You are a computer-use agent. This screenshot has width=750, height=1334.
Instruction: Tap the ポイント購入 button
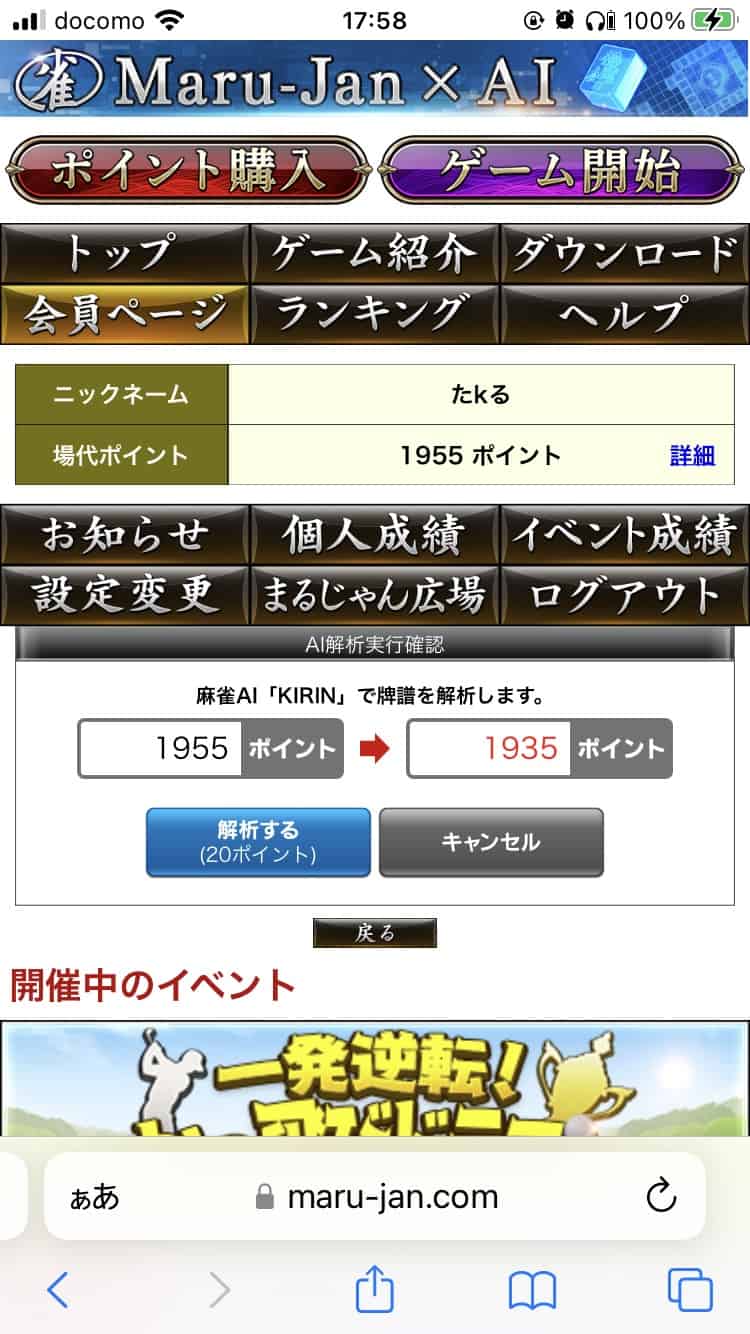pos(188,170)
